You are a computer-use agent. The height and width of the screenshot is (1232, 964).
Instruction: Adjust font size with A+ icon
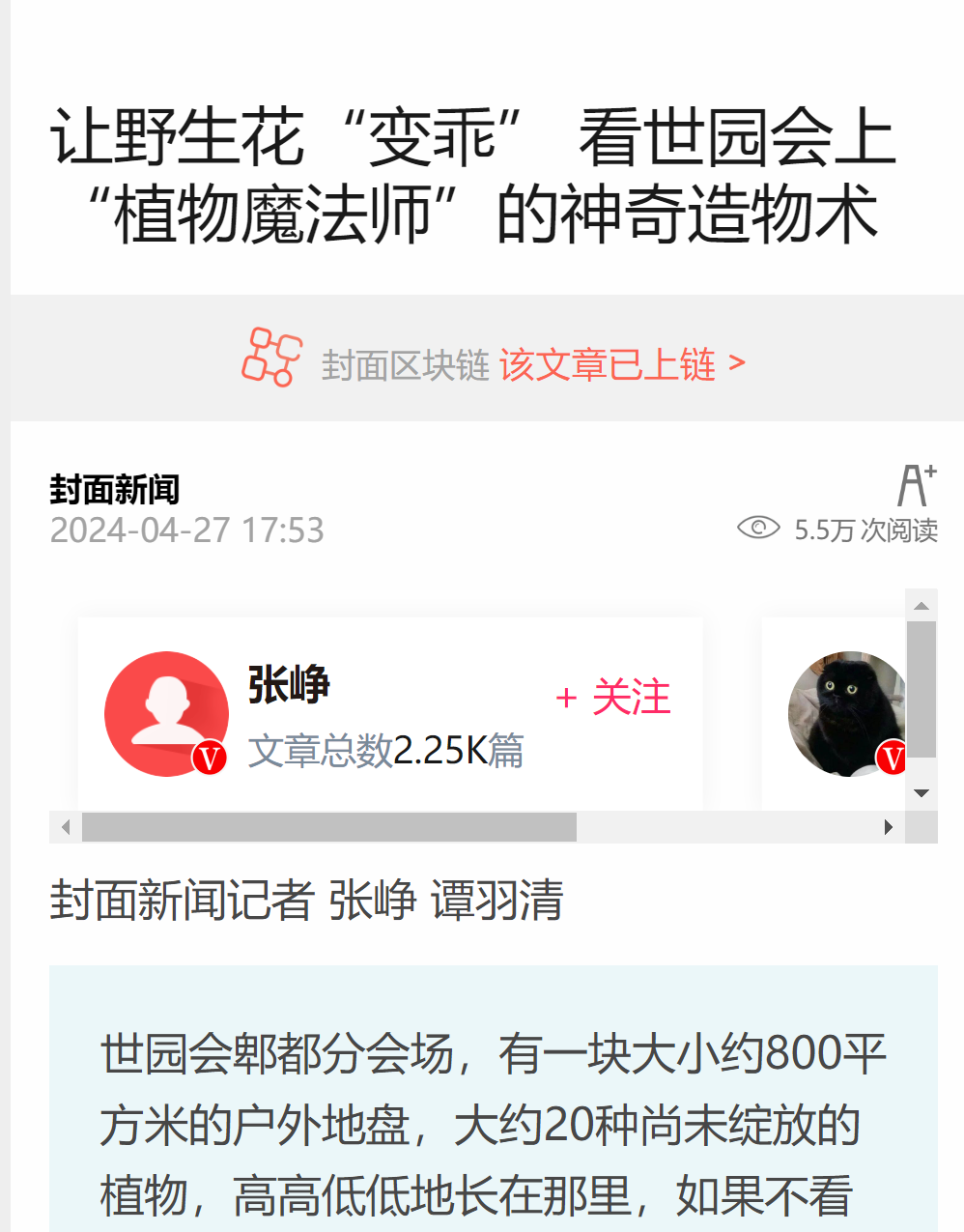coord(916,485)
